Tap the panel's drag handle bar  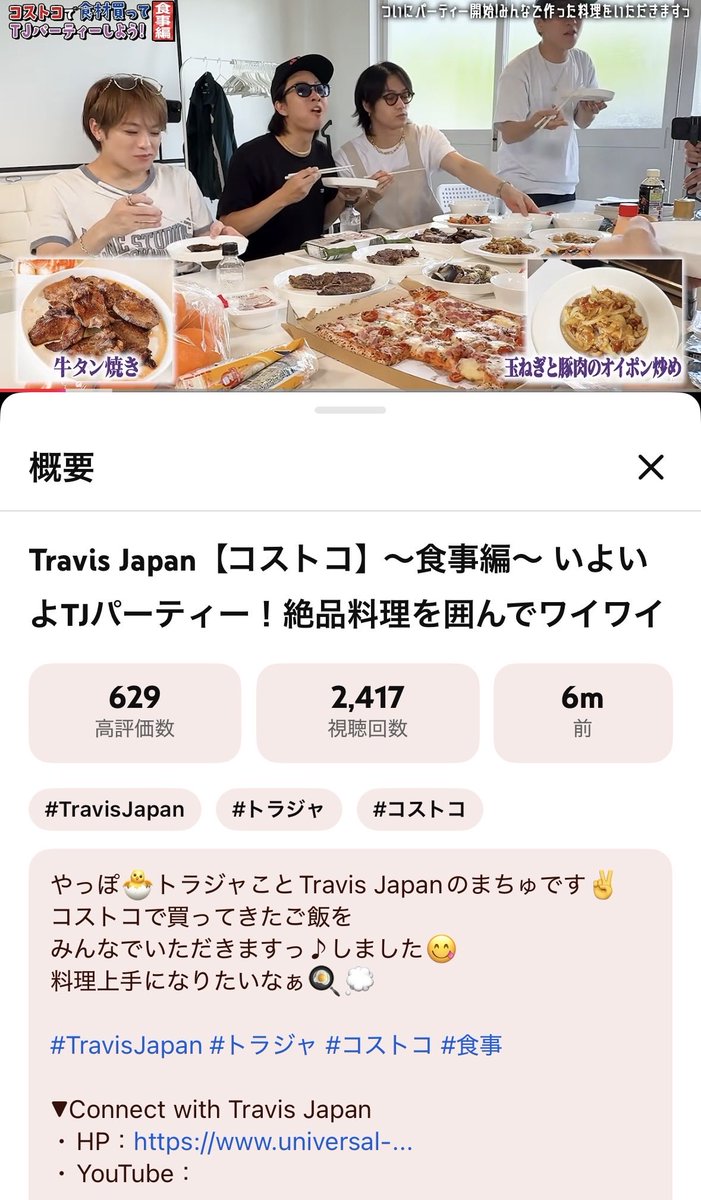[350, 410]
